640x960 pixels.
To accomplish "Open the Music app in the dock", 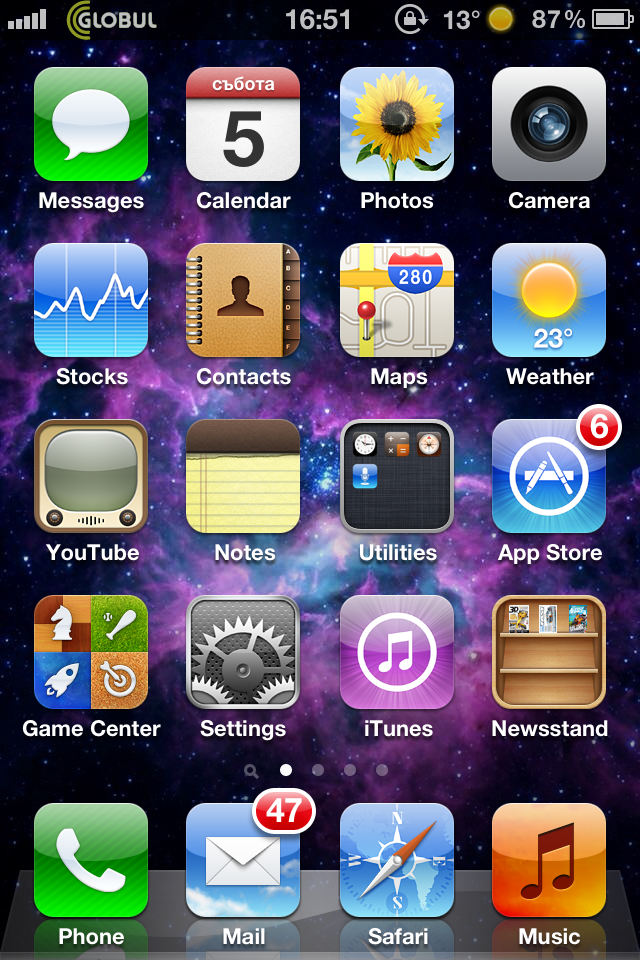I will (x=549, y=860).
